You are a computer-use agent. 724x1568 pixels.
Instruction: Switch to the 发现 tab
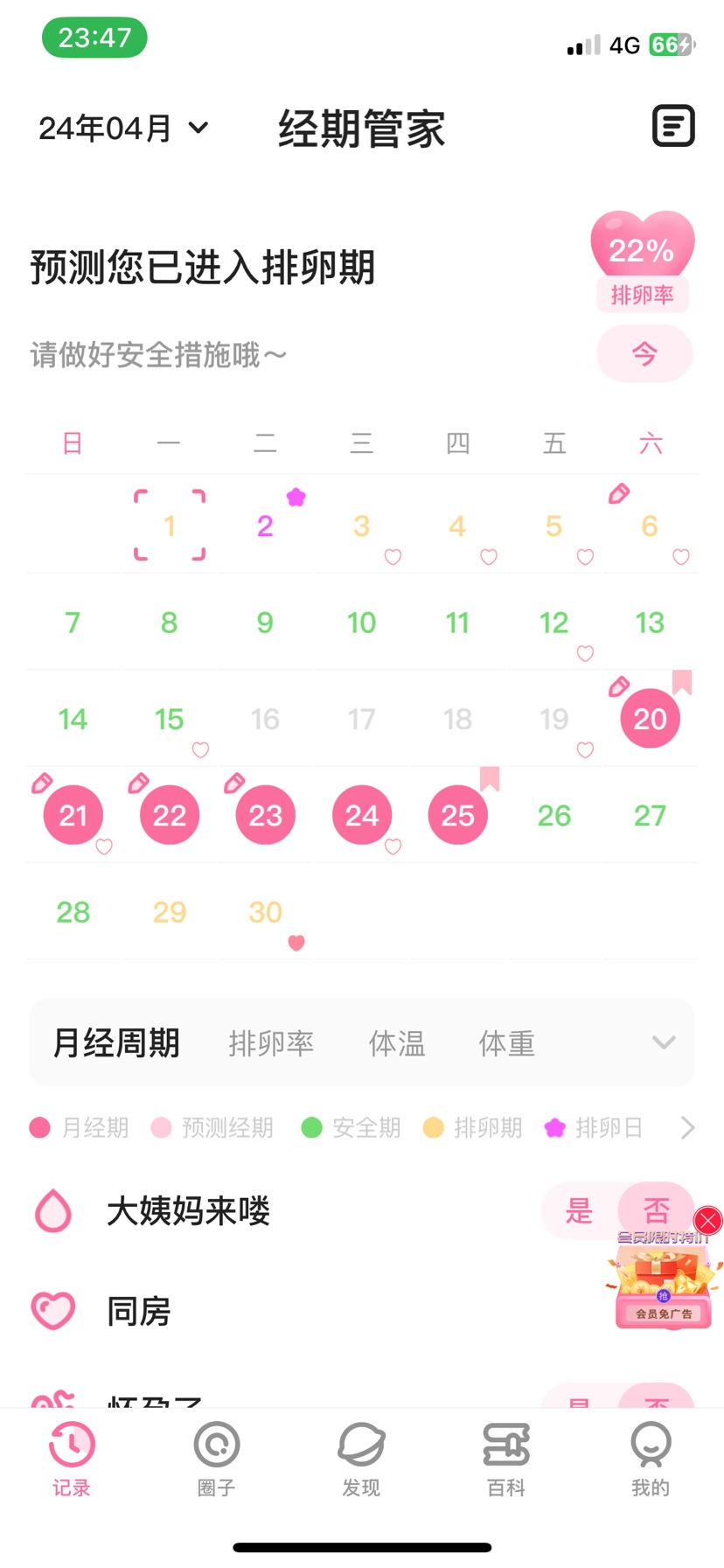click(361, 1455)
